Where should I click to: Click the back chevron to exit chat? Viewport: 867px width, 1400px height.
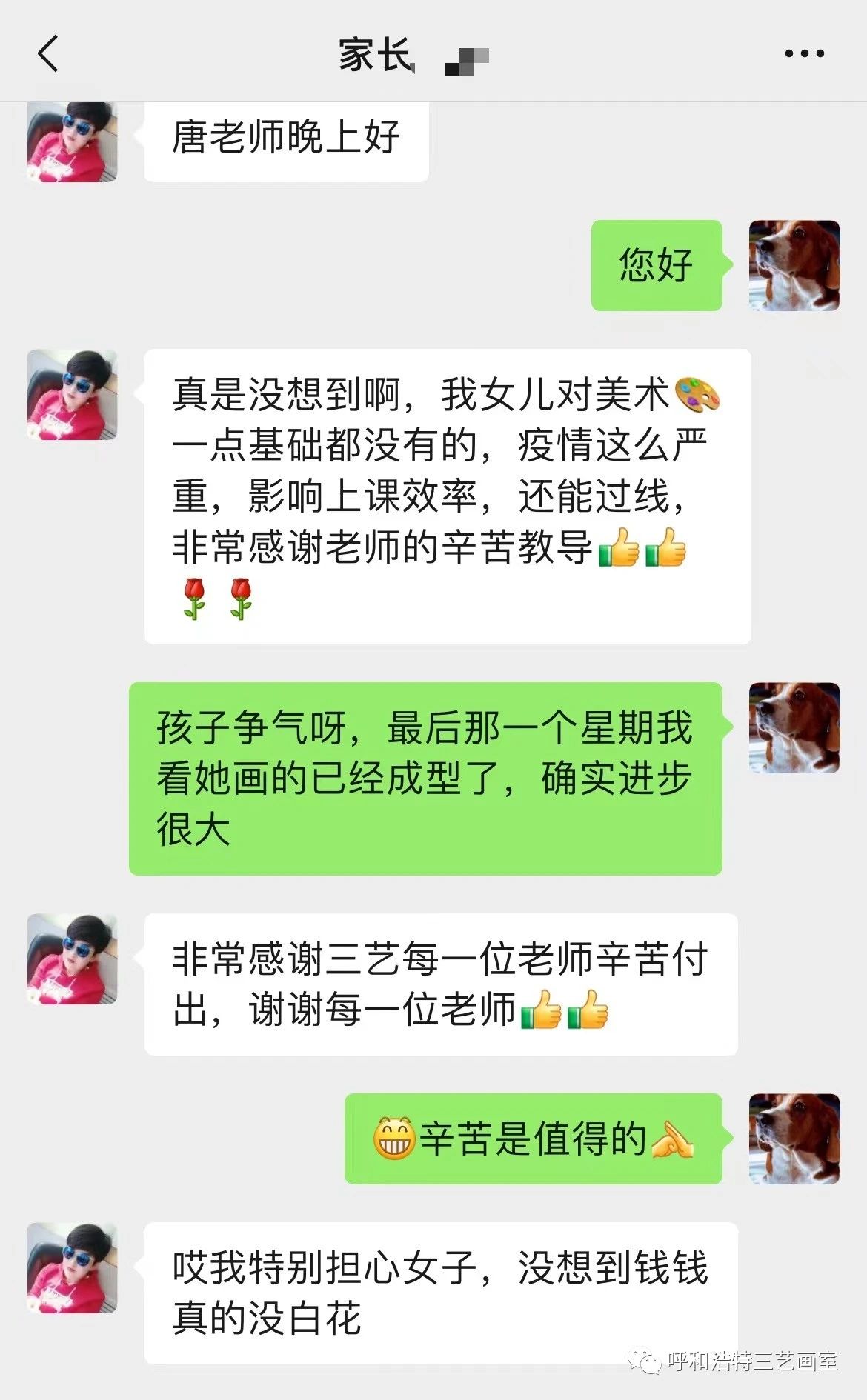pyautogui.click(x=49, y=54)
